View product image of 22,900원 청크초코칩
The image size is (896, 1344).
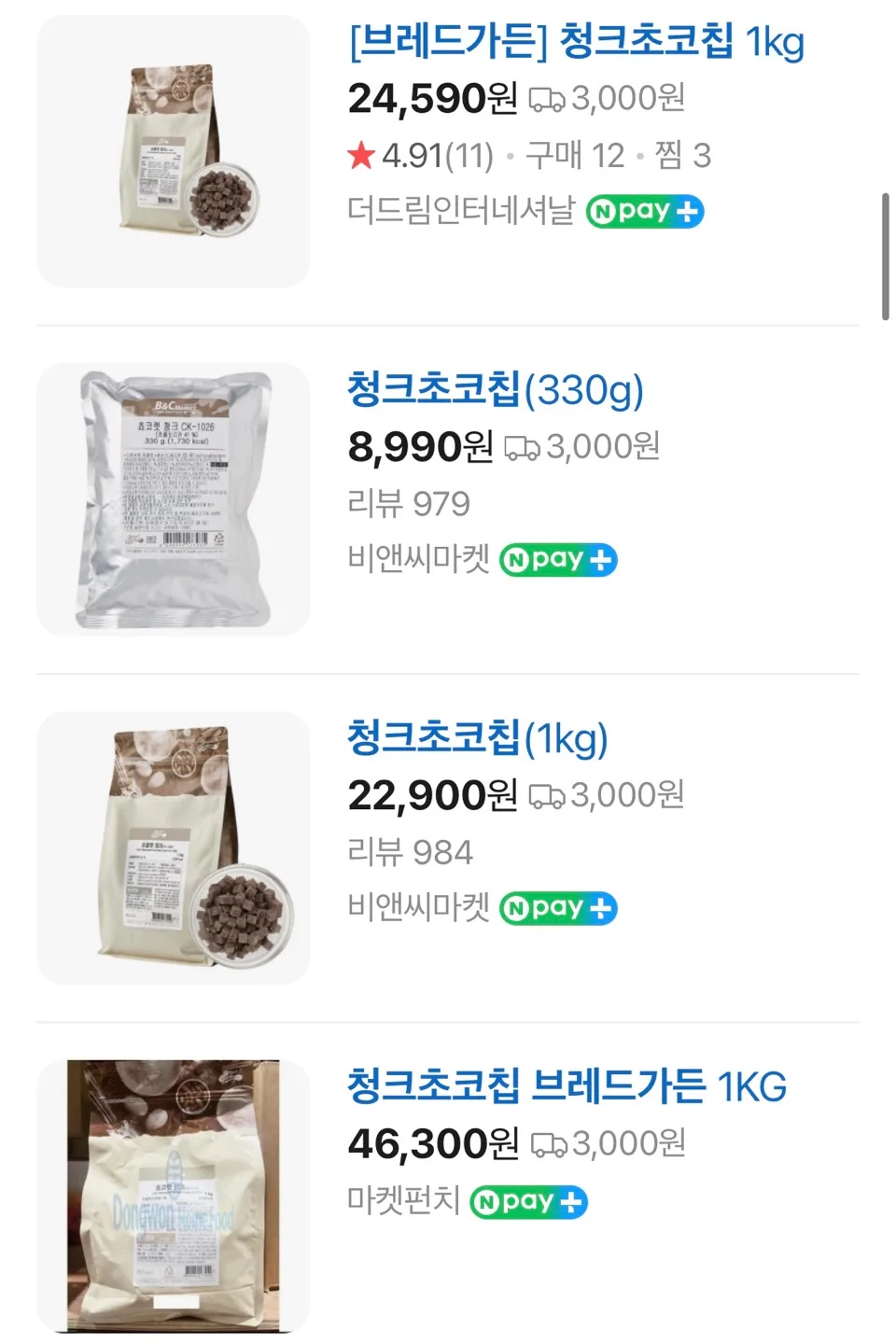coord(173,847)
